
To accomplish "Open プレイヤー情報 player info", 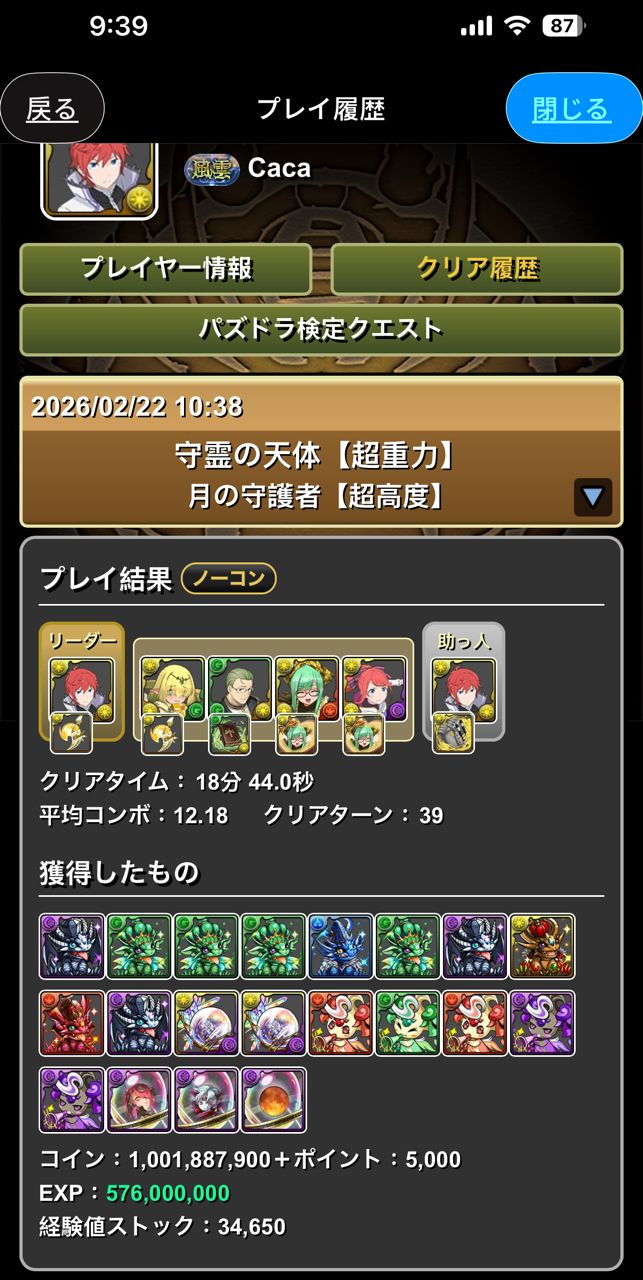I will pyautogui.click(x=166, y=268).
